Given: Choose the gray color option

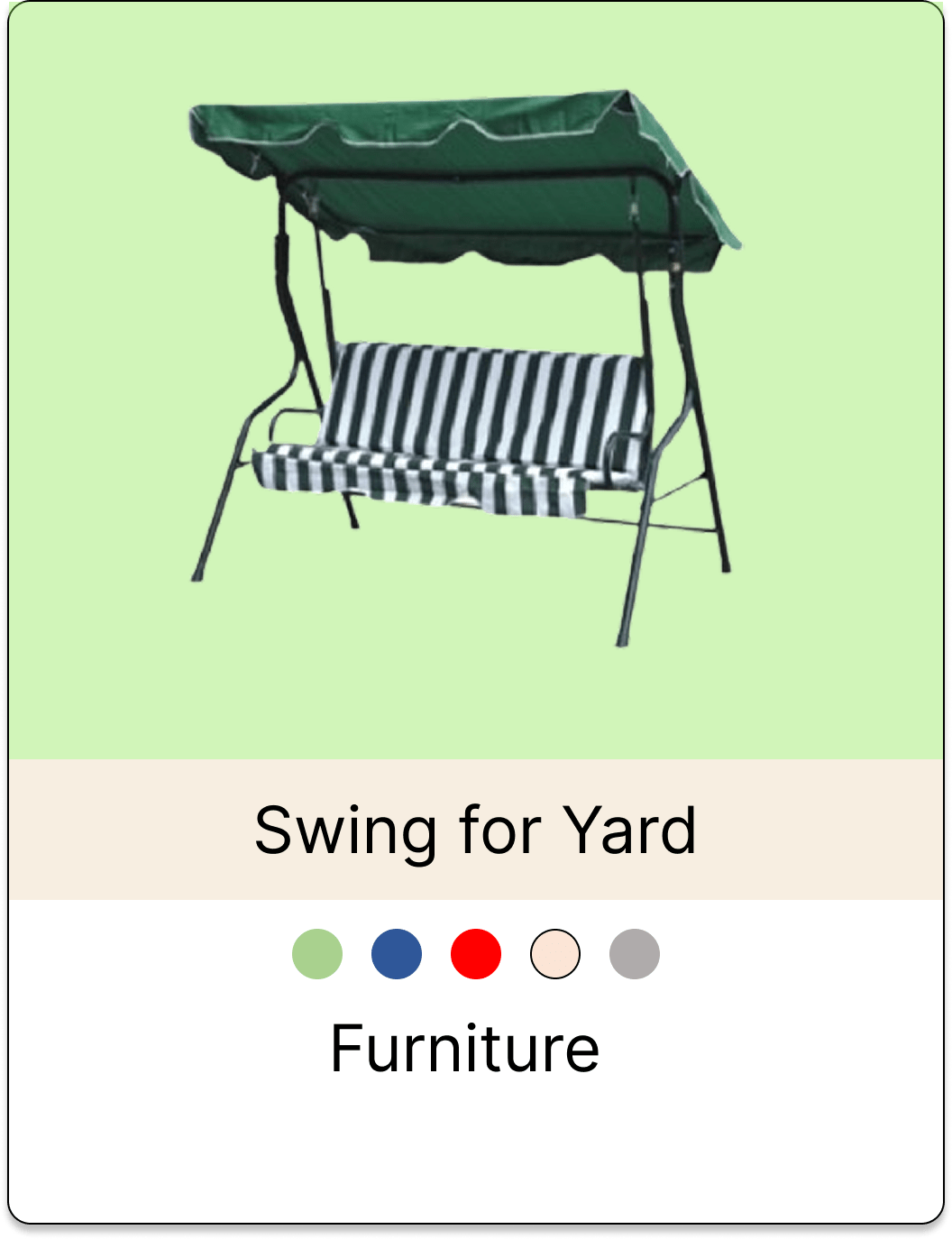Looking at the screenshot, I should pyautogui.click(x=635, y=954).
